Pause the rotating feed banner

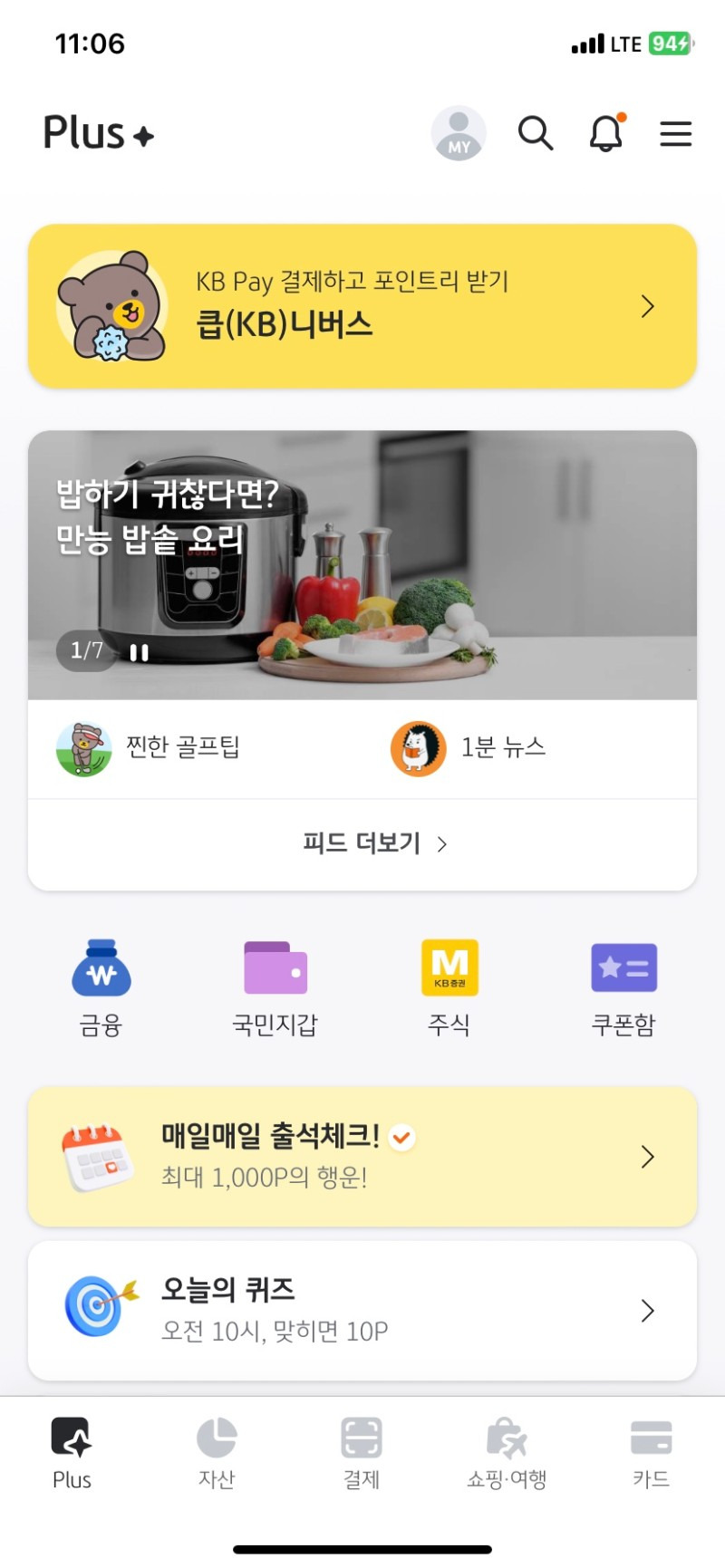tap(140, 651)
